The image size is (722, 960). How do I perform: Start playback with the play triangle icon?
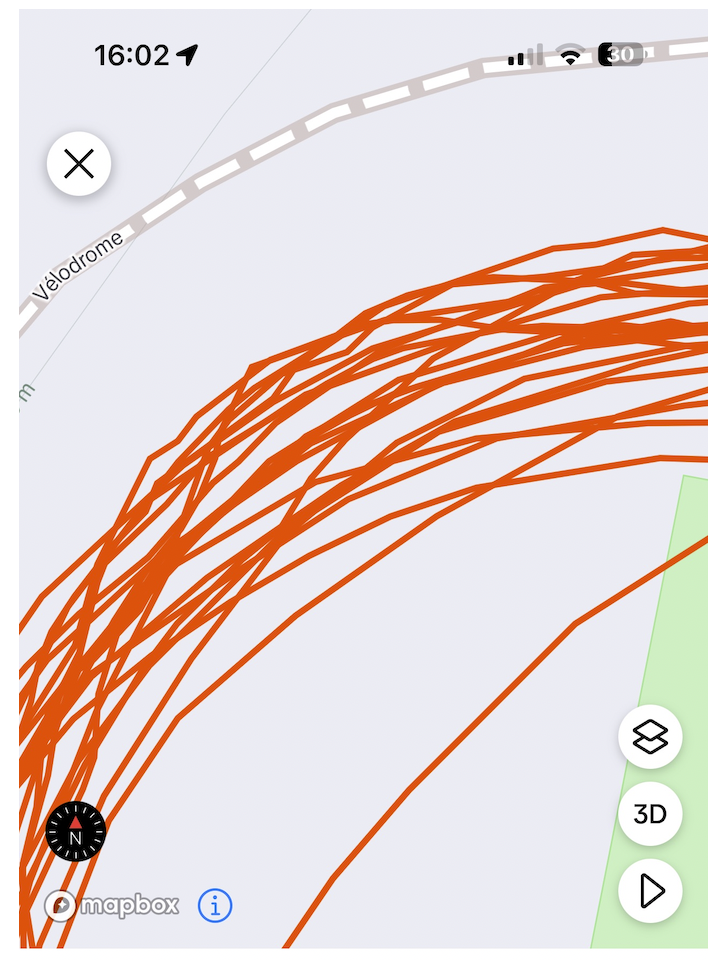tap(650, 891)
